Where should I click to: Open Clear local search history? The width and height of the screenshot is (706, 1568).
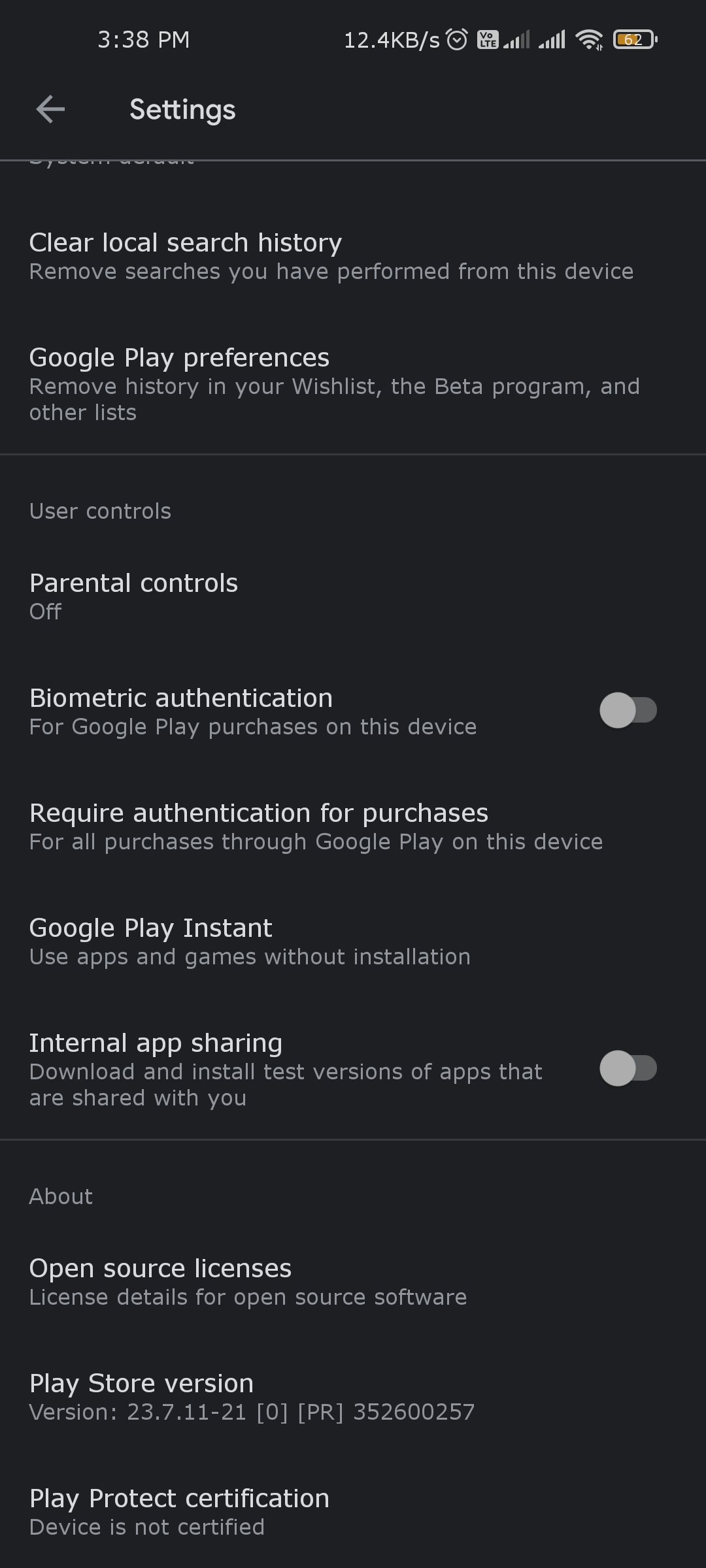click(x=353, y=256)
